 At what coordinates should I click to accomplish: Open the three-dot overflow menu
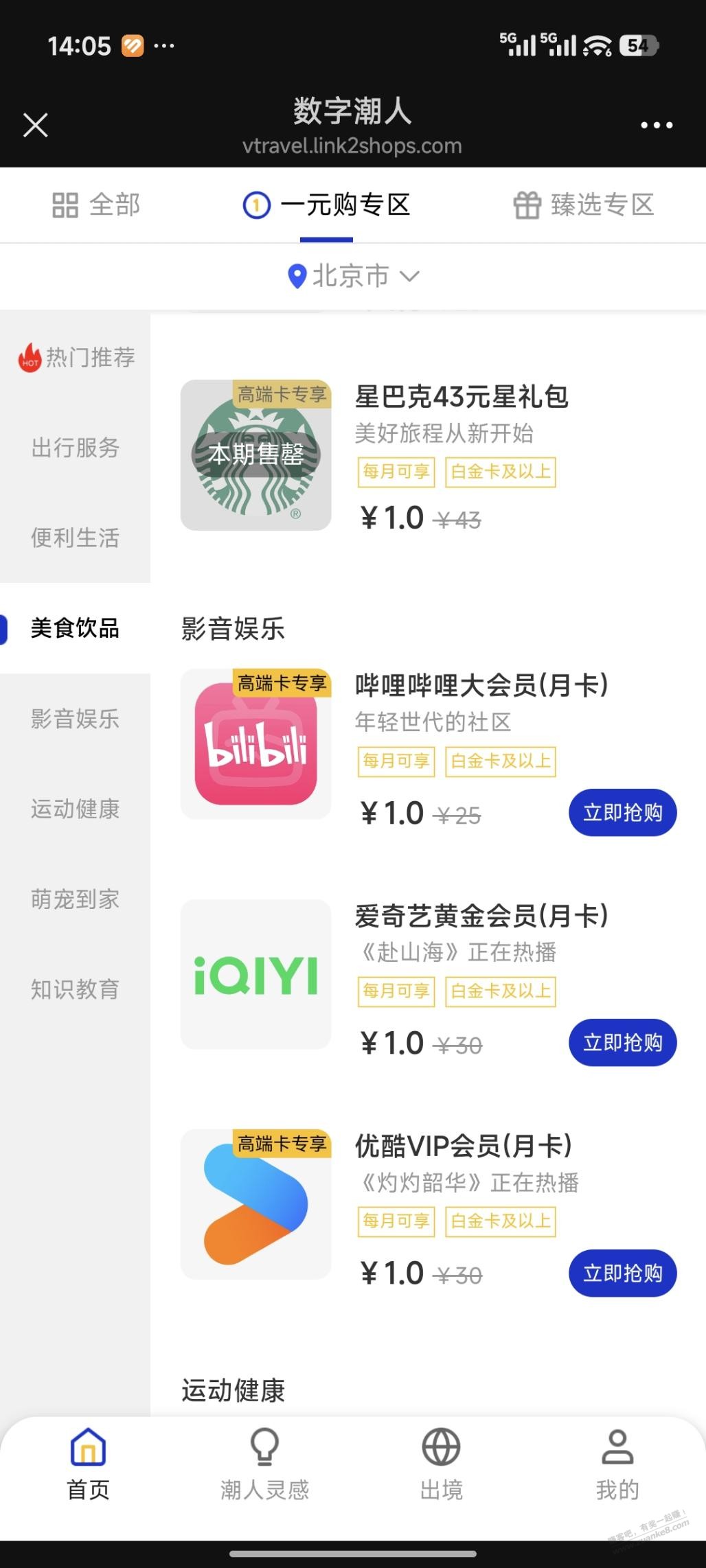[x=656, y=125]
